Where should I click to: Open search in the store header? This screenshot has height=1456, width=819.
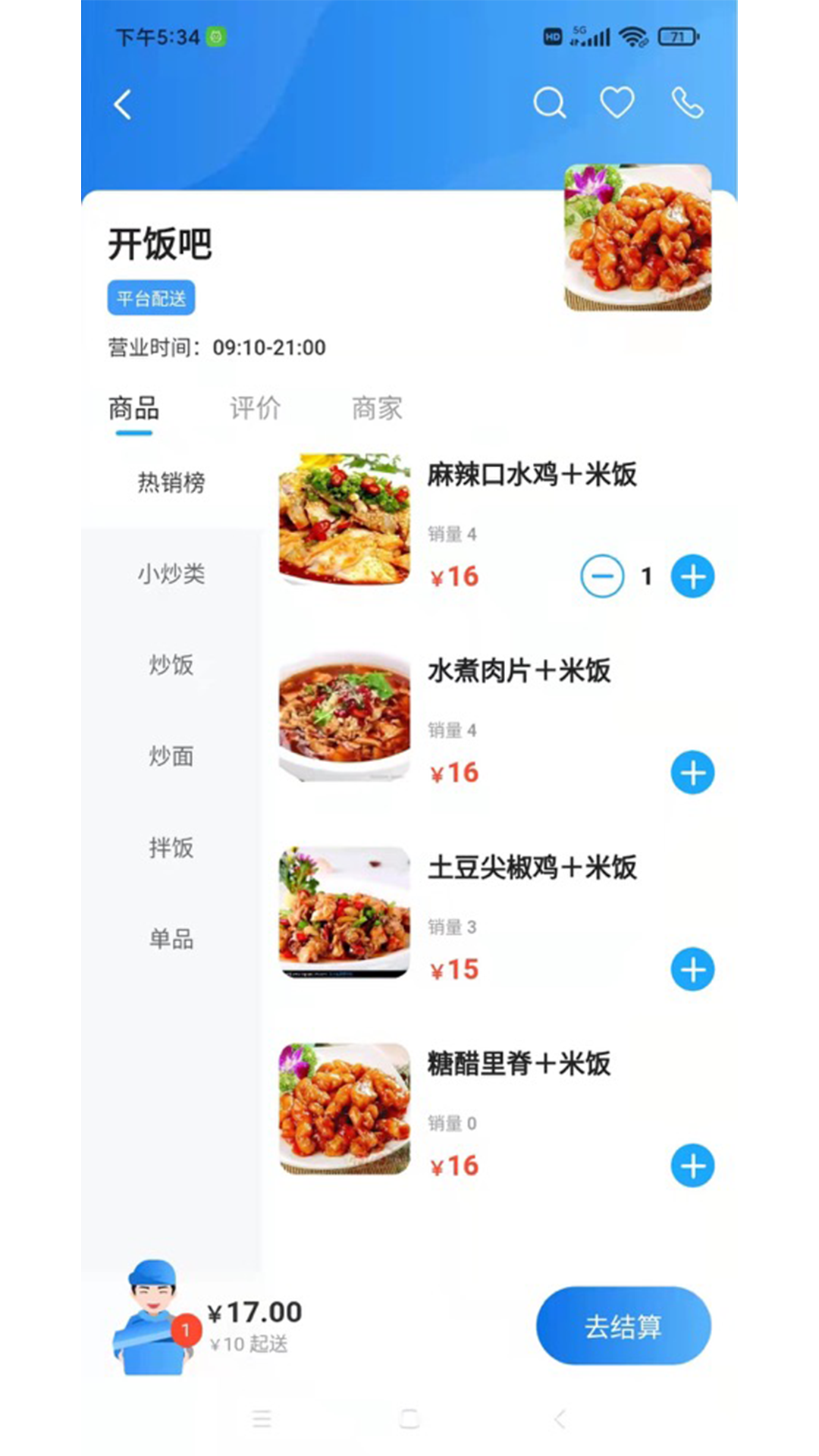coord(549,103)
